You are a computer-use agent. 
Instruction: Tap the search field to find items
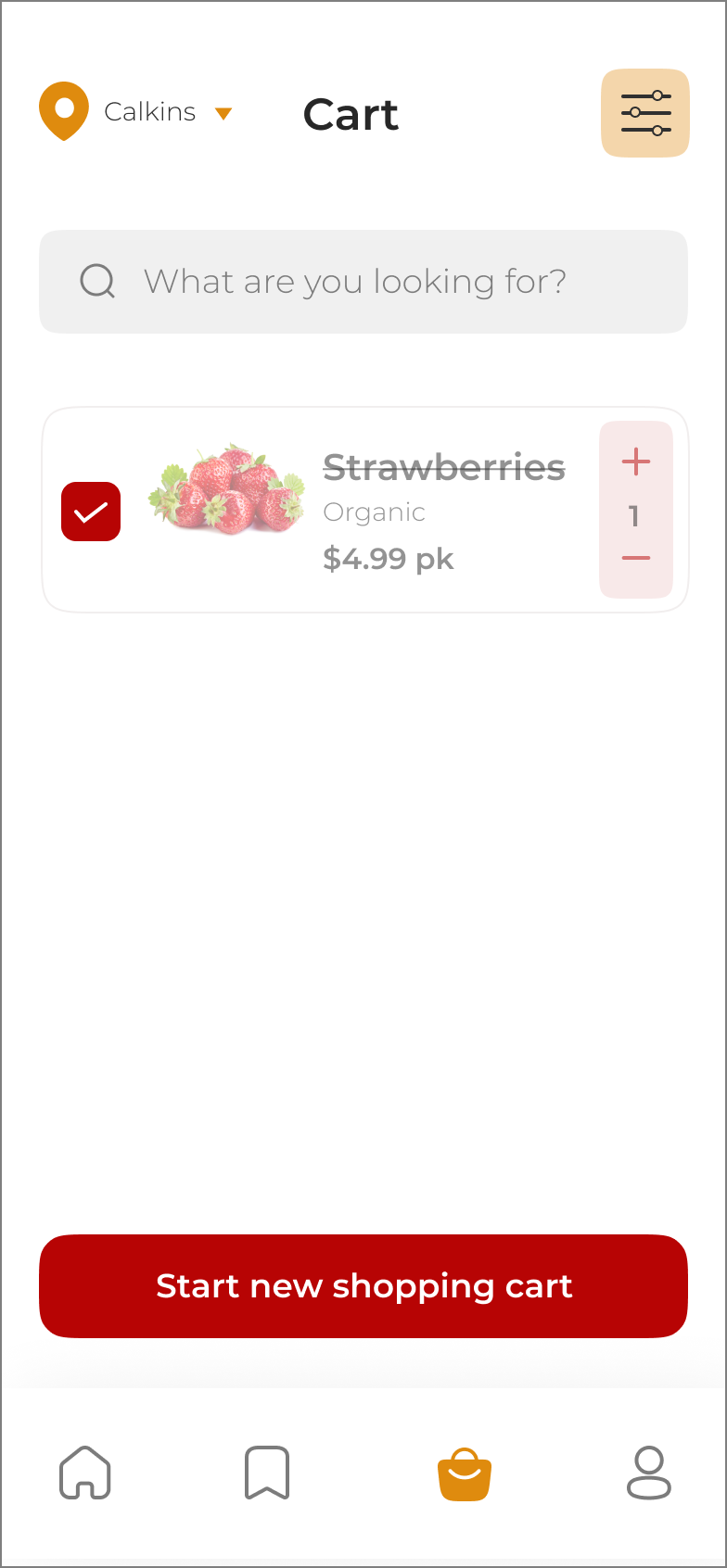pos(363,282)
